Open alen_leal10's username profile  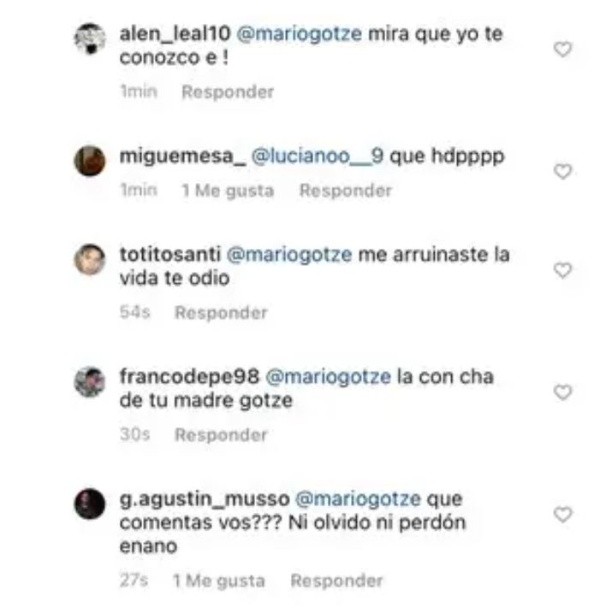click(x=174, y=34)
